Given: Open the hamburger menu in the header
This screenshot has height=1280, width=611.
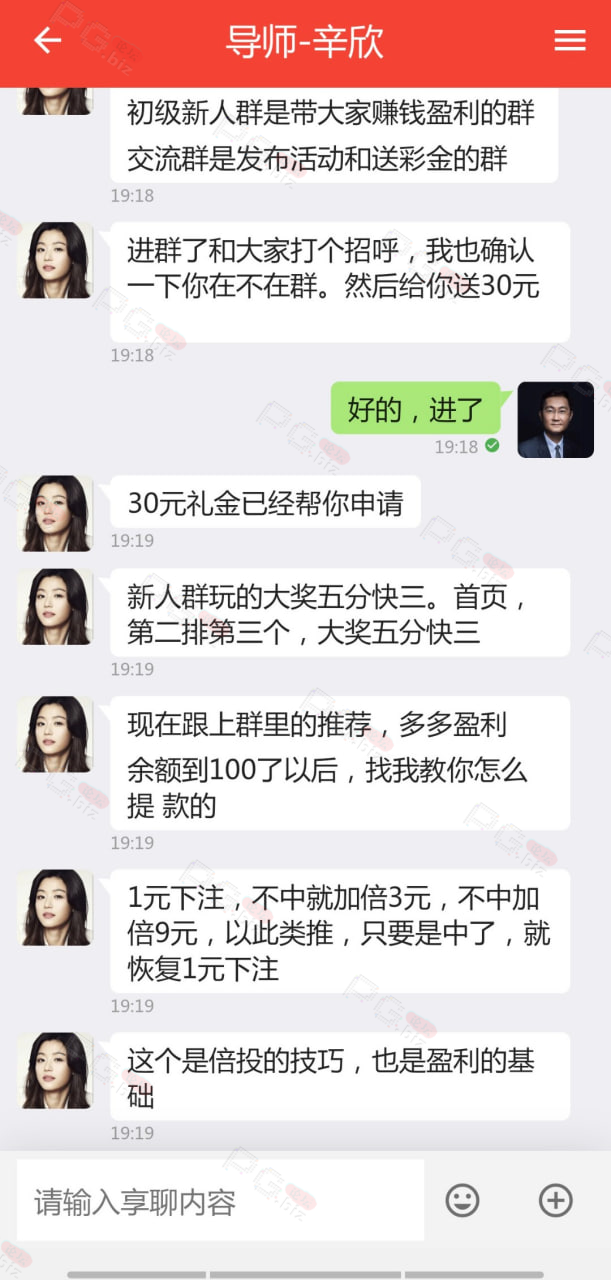Looking at the screenshot, I should coord(570,40).
